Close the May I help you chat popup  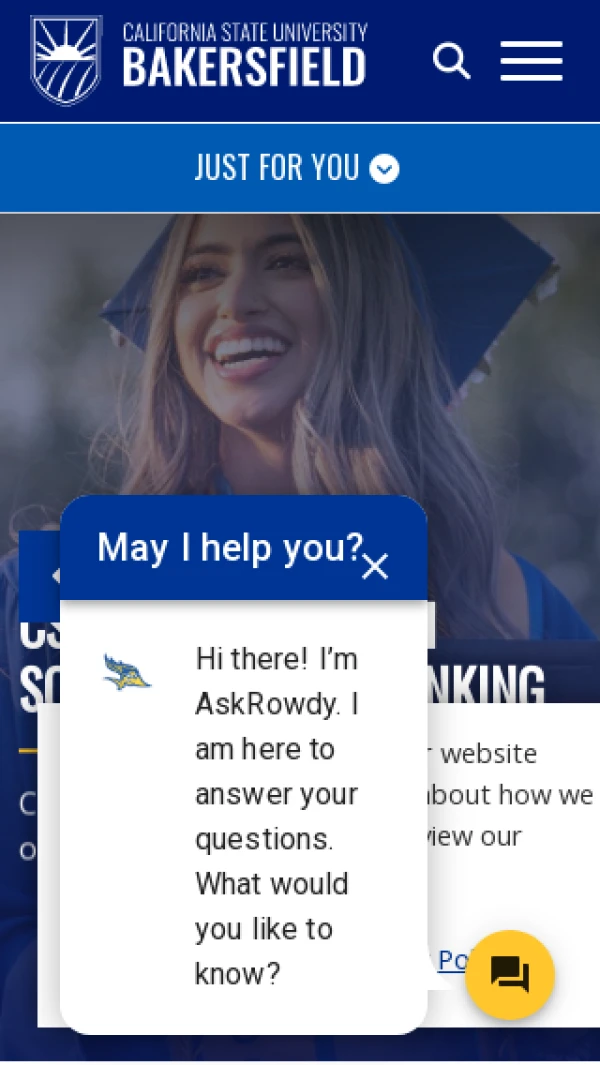click(x=375, y=567)
